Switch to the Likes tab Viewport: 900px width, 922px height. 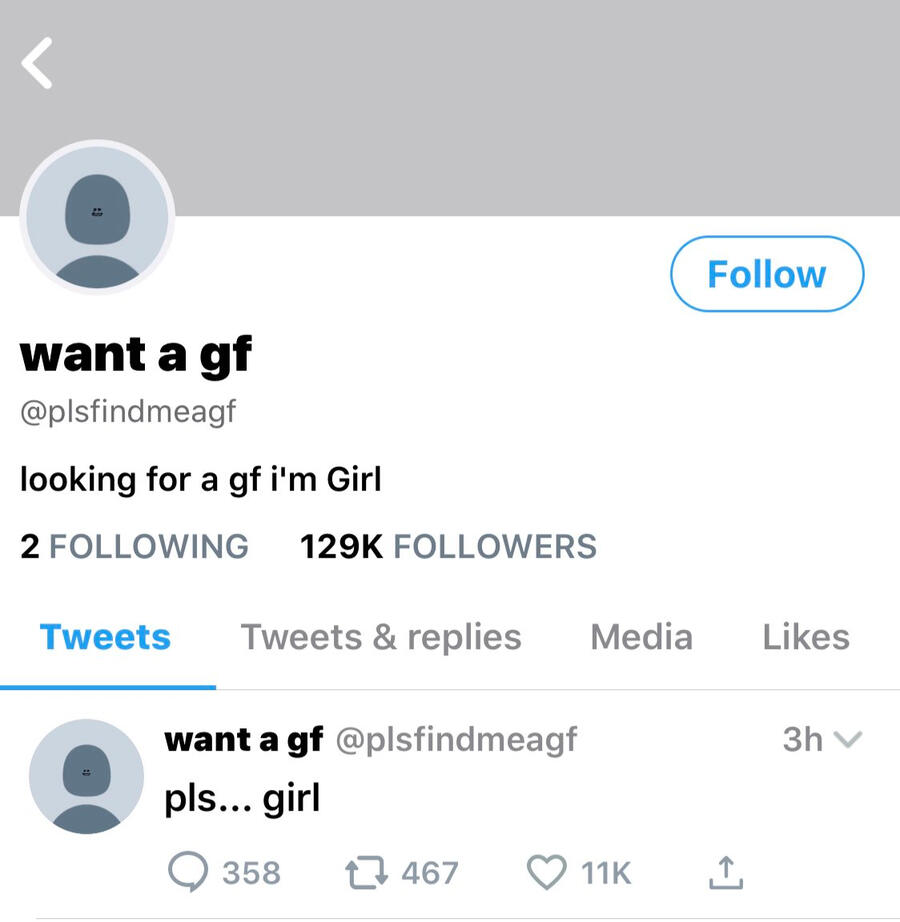(x=805, y=637)
